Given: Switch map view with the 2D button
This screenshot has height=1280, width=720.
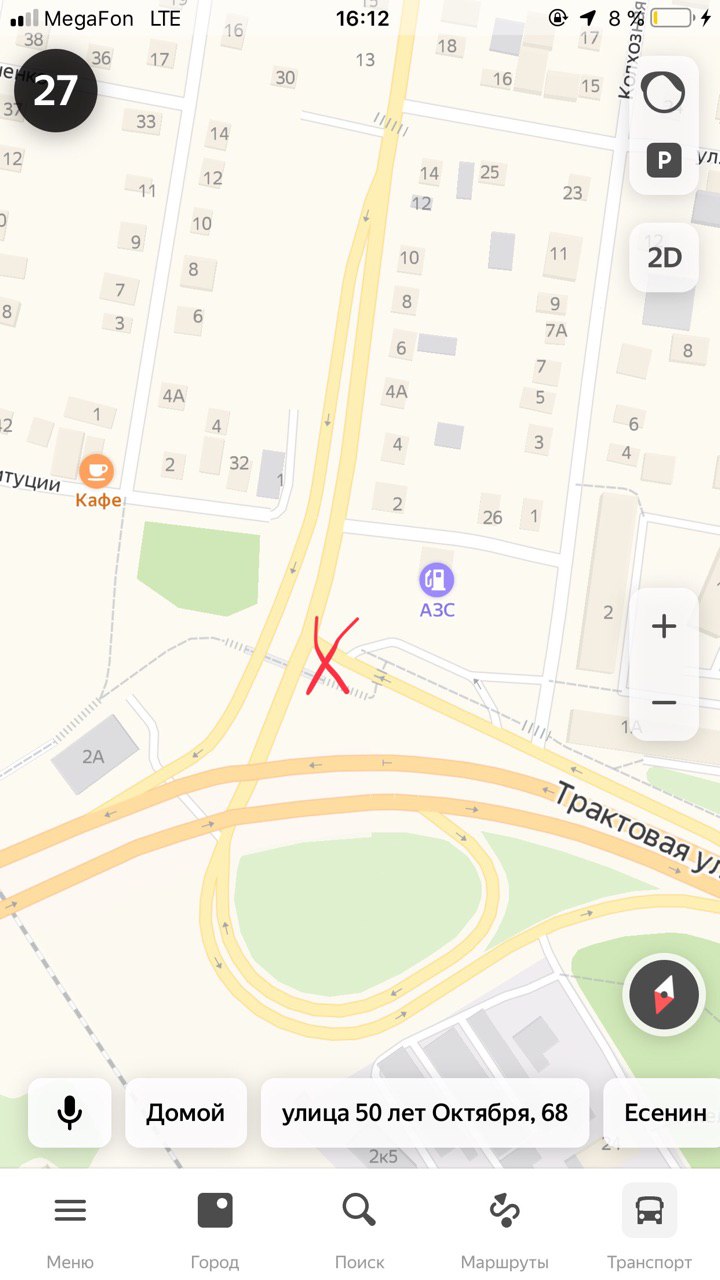Looking at the screenshot, I should tap(664, 258).
